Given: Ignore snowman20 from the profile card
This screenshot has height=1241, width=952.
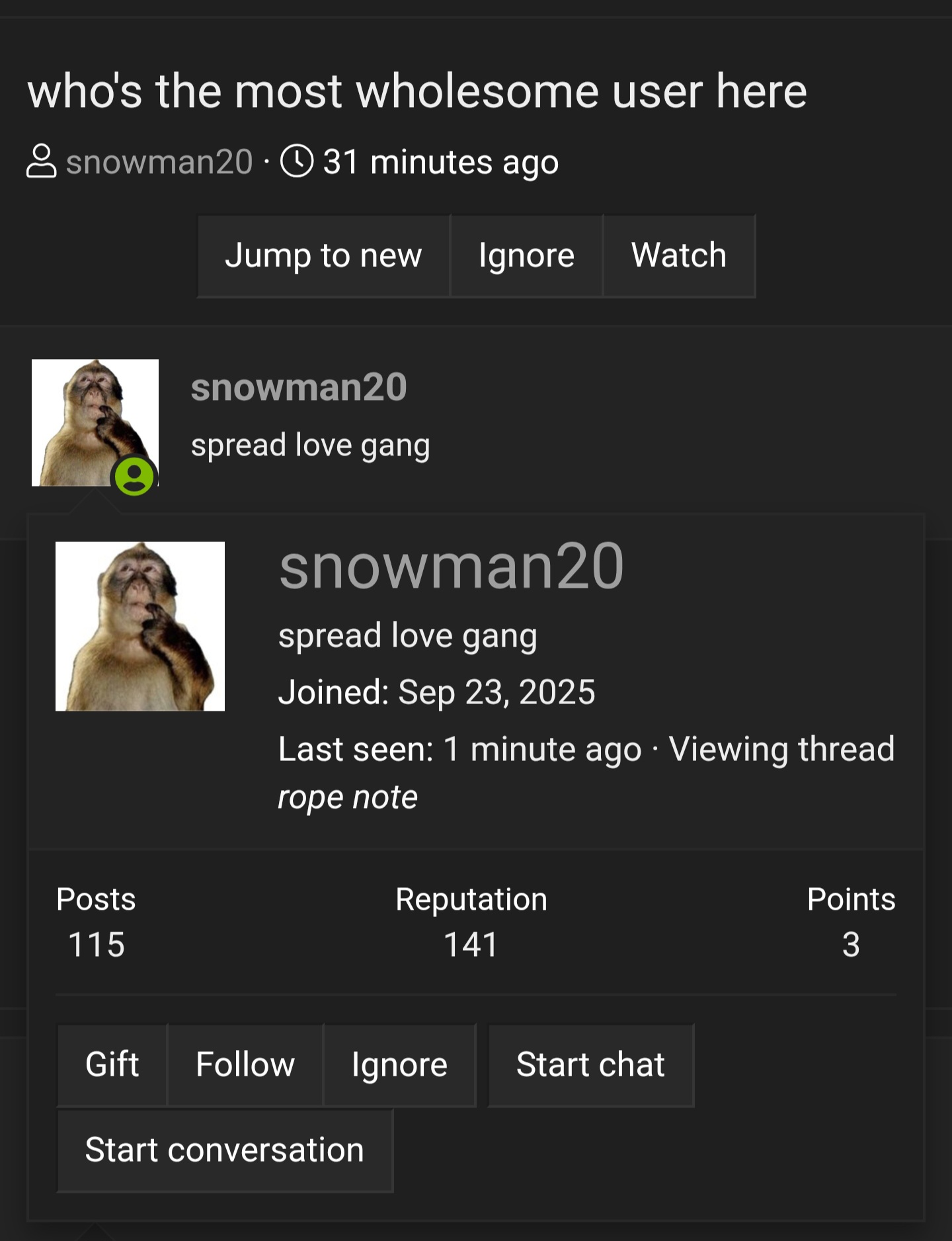Looking at the screenshot, I should (399, 1064).
